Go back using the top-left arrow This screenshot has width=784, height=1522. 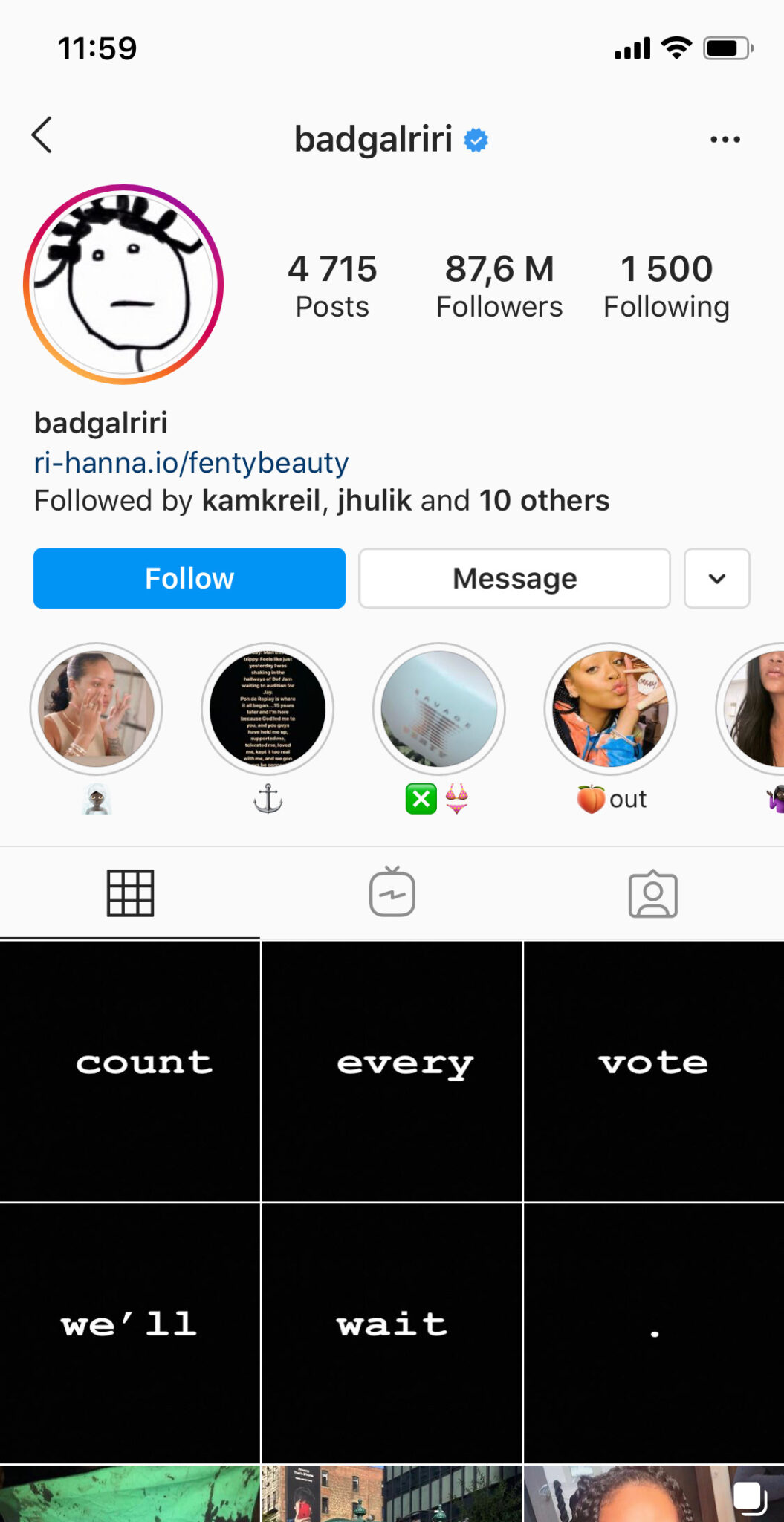(x=42, y=135)
